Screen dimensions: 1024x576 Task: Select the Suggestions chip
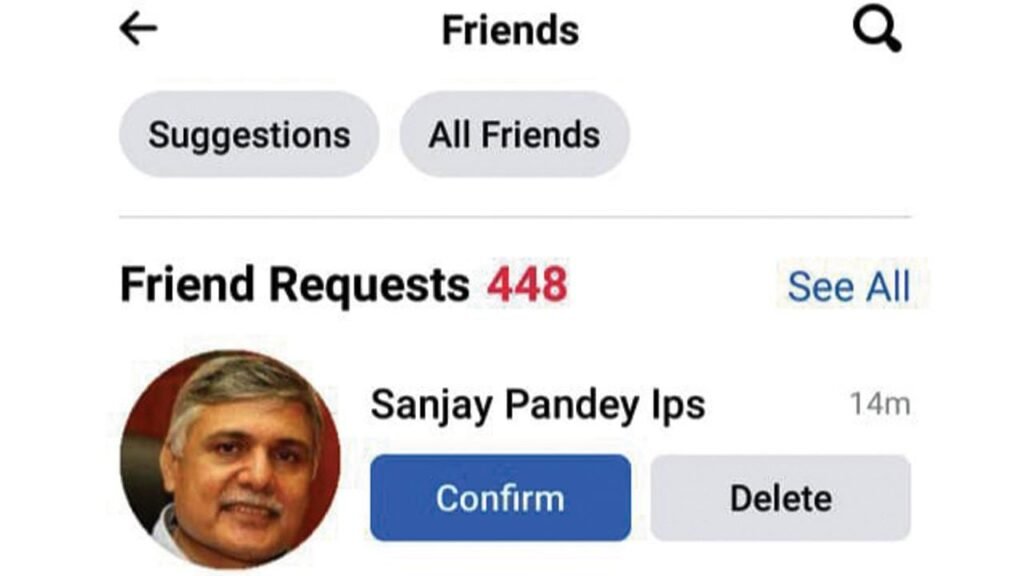click(249, 135)
